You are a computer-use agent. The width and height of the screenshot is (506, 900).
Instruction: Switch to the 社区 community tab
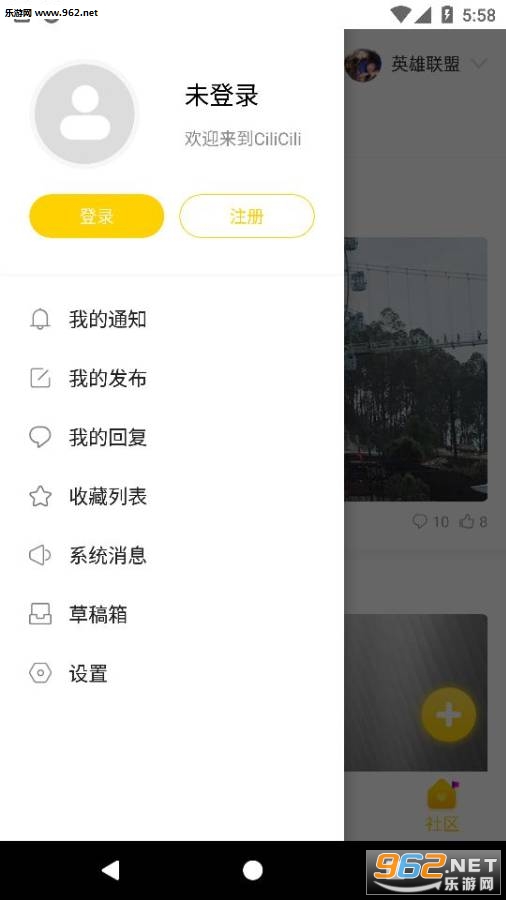click(x=442, y=806)
